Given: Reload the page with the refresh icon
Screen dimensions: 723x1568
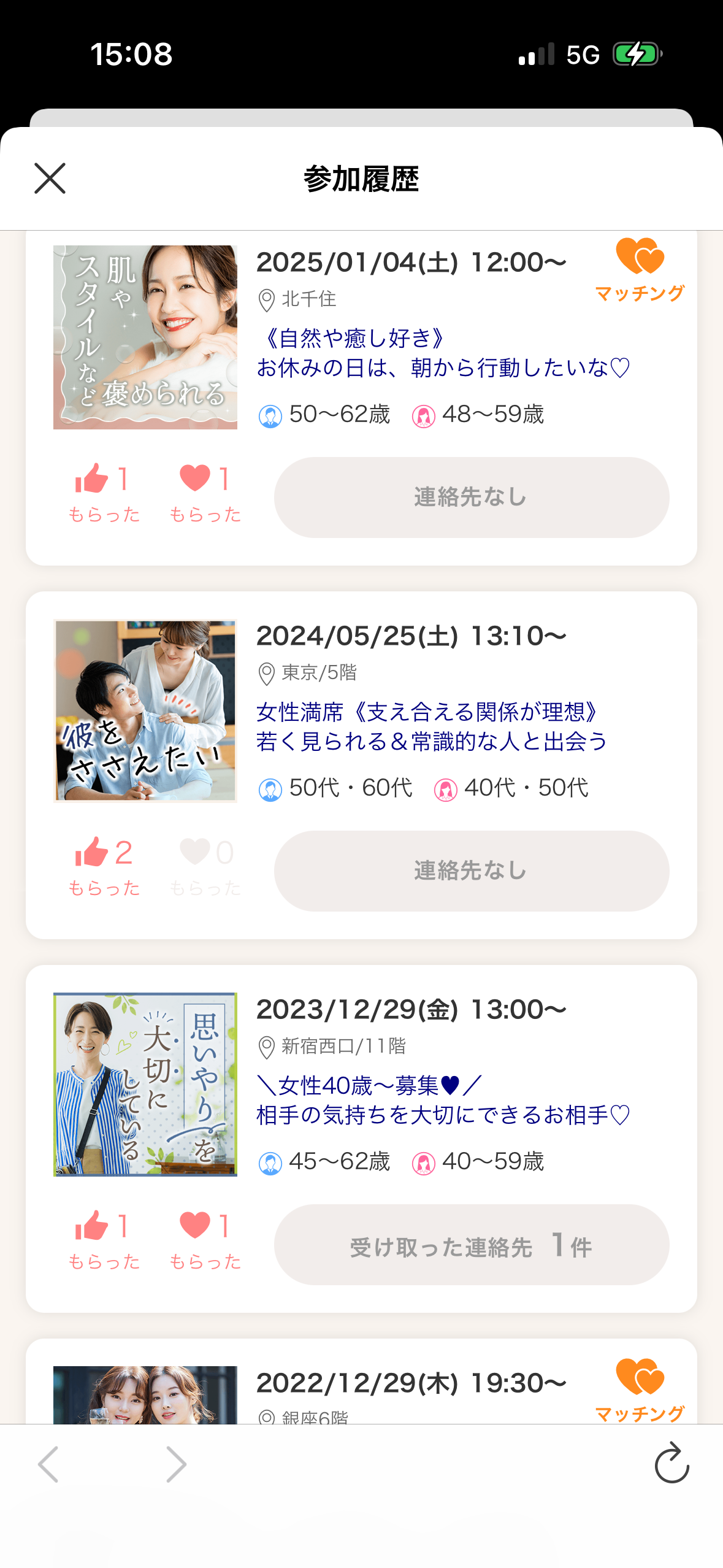Looking at the screenshot, I should point(671,1463).
